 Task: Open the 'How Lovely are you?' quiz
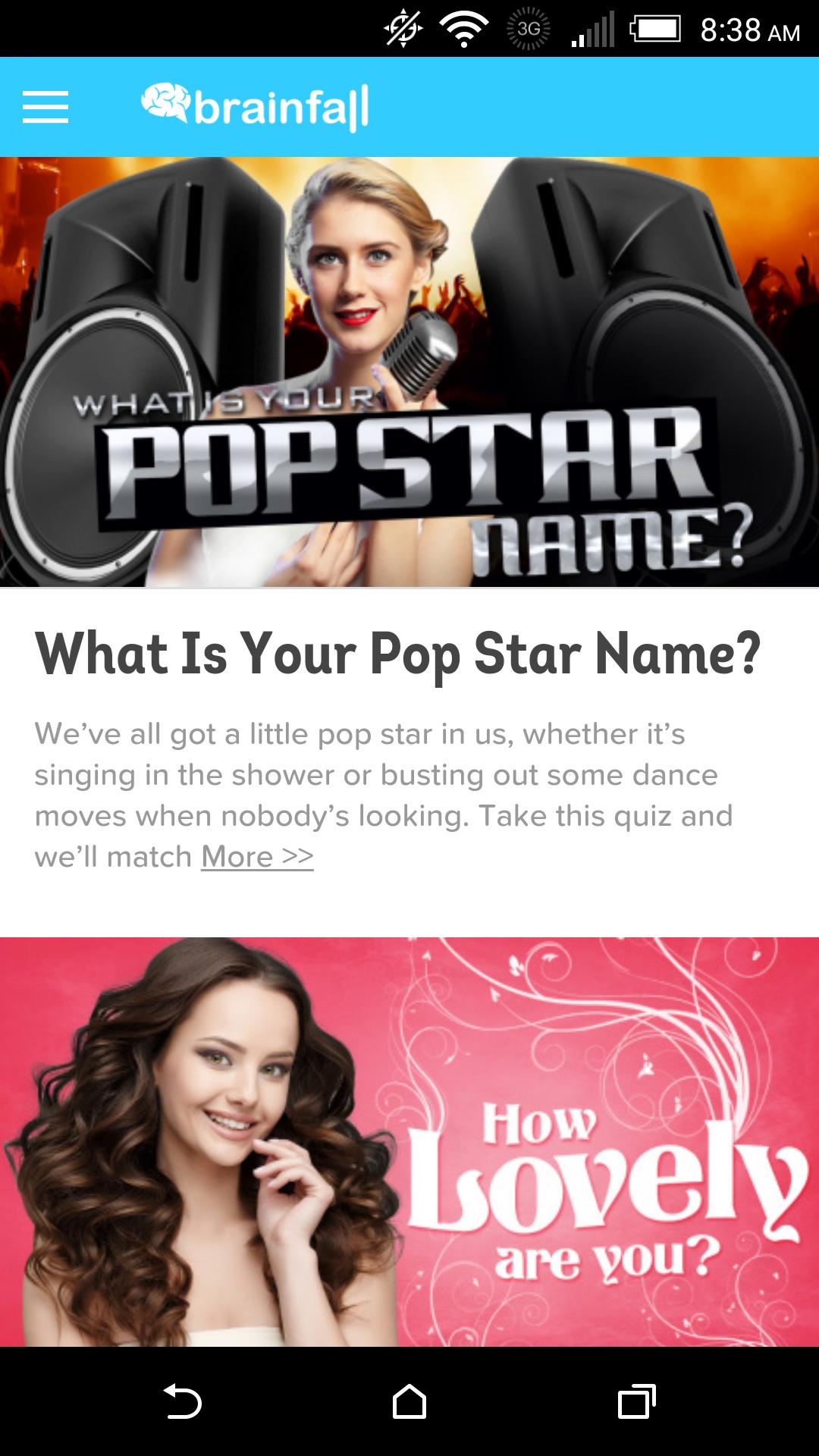pyautogui.click(x=409, y=1141)
